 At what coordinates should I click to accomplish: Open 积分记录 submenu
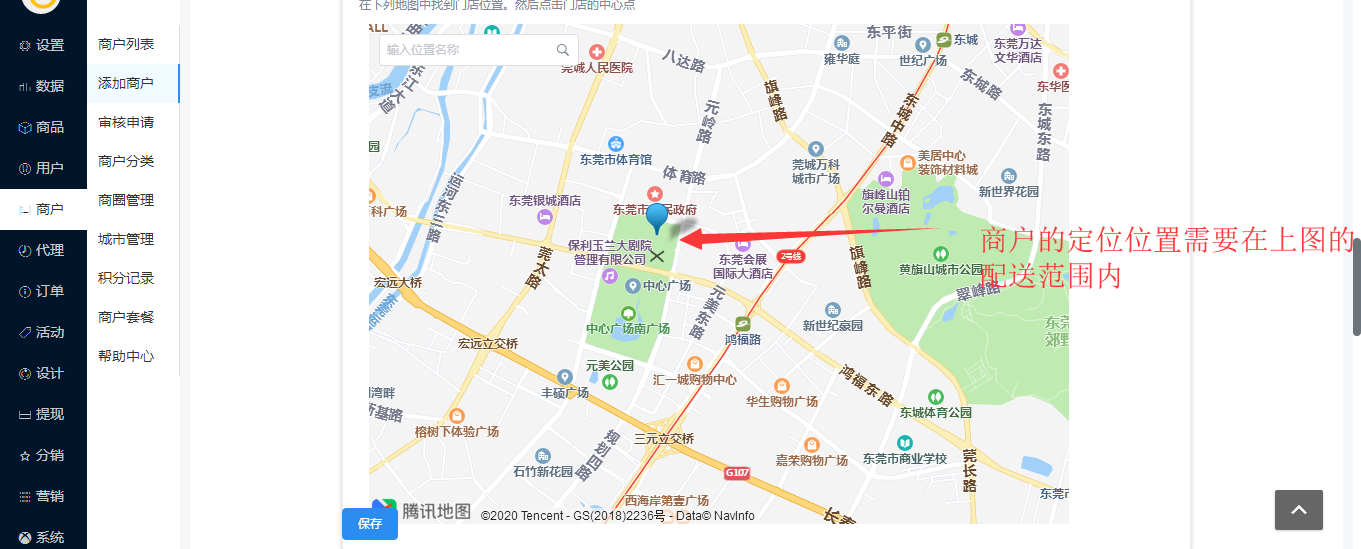coord(126,278)
